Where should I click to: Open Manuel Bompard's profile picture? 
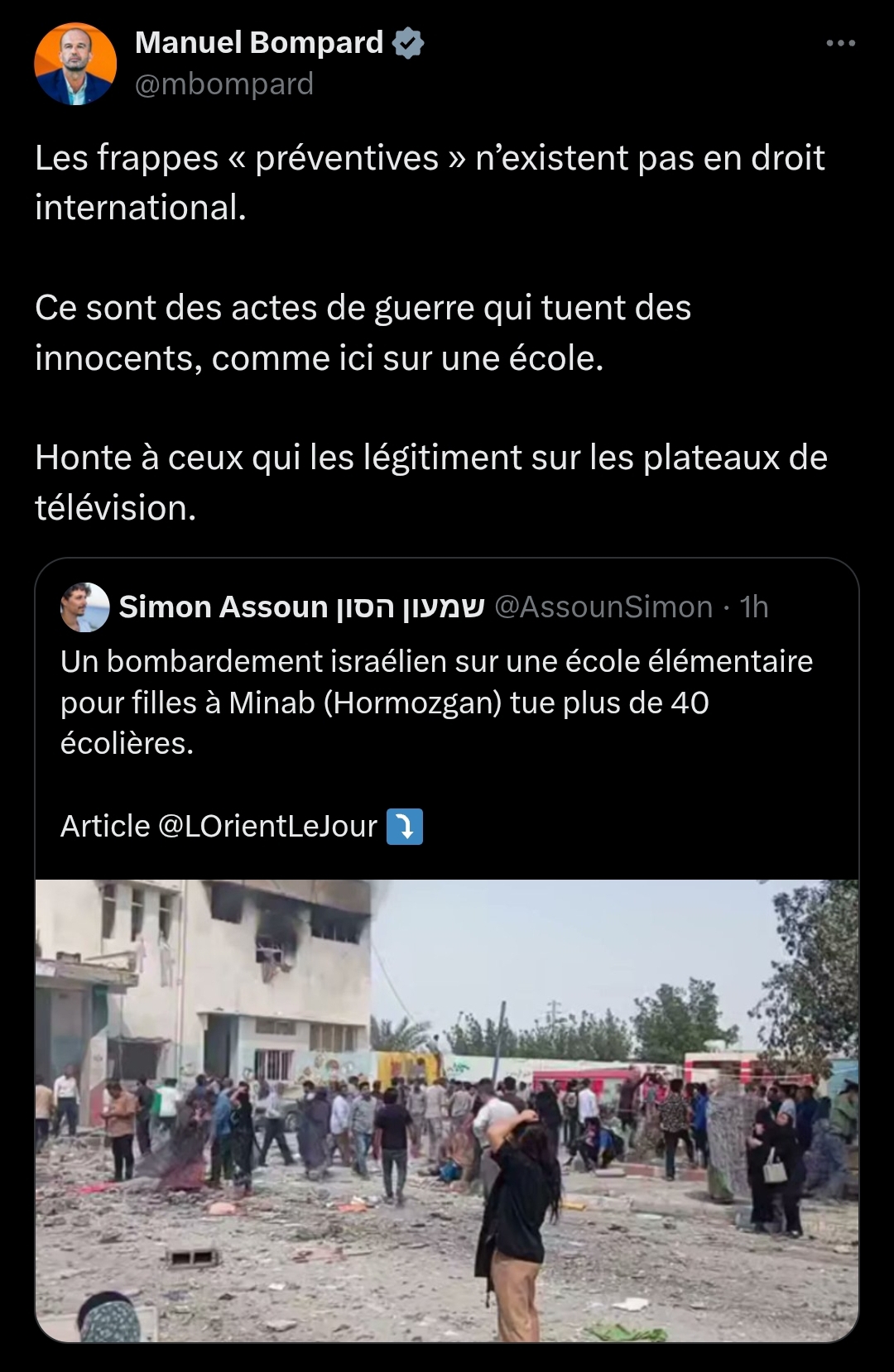[75, 64]
